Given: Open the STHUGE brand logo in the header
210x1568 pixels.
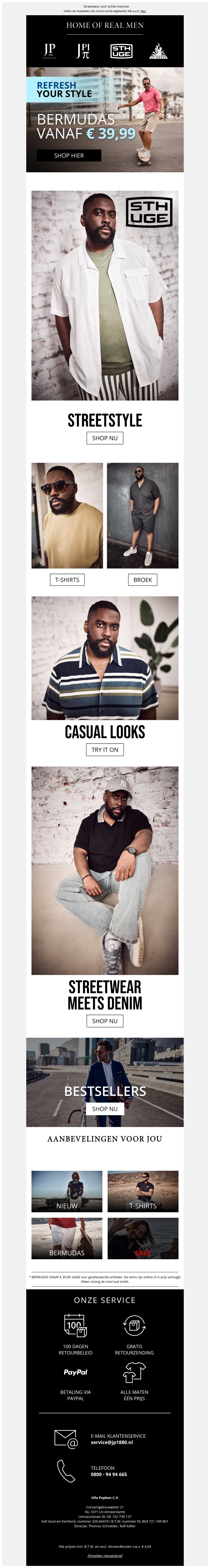Looking at the screenshot, I should [120, 52].
